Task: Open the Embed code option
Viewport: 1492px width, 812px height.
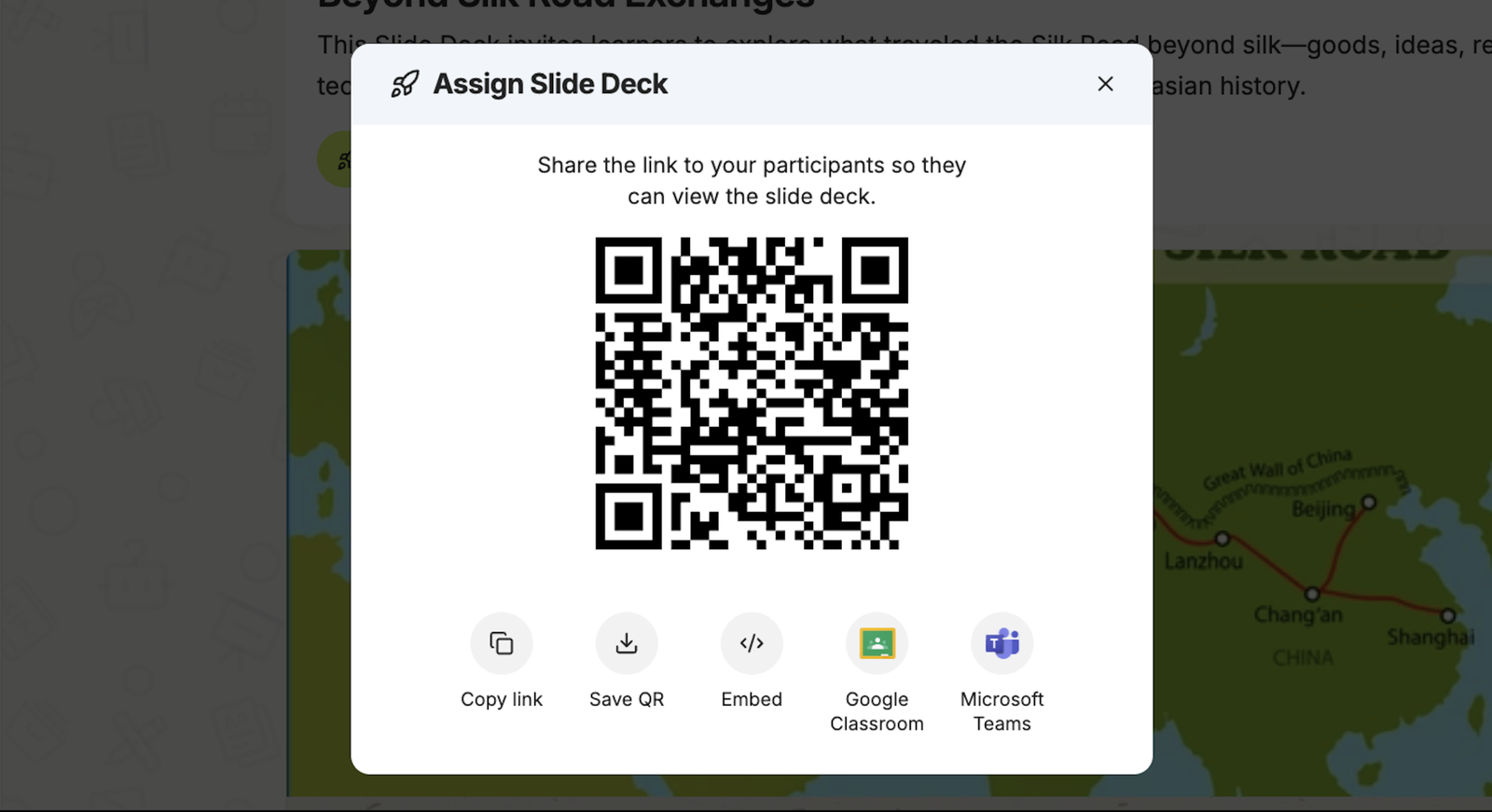Action: point(752,643)
